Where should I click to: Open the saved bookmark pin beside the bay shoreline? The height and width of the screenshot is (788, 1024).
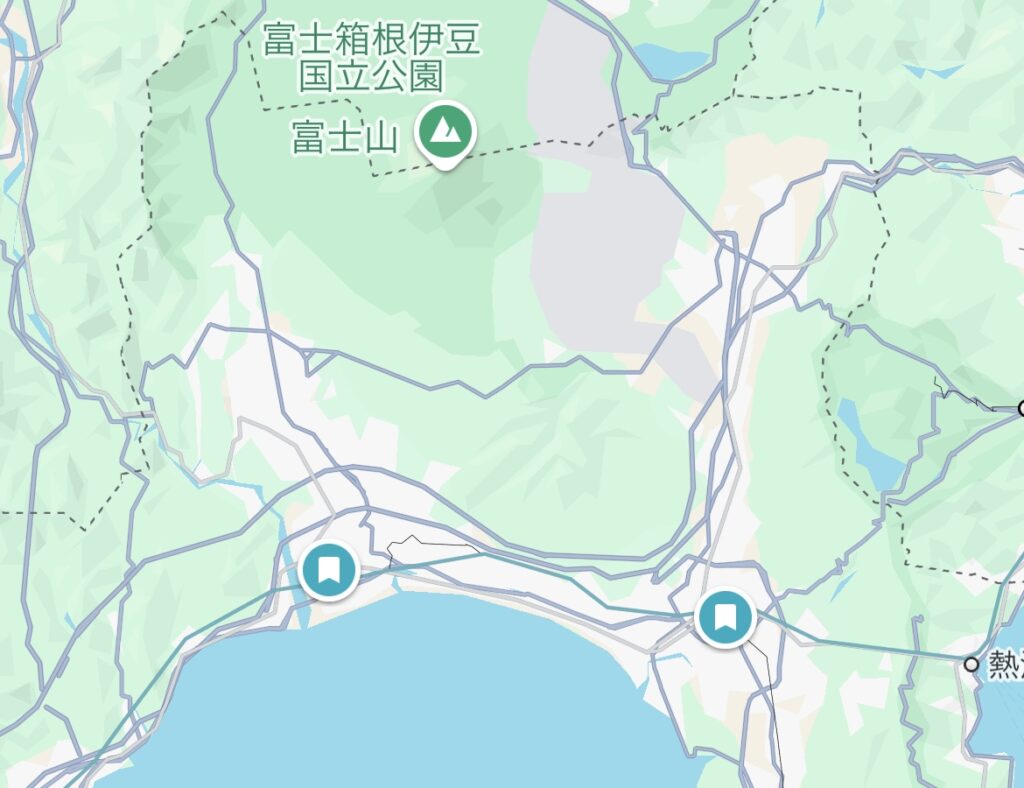pos(329,570)
